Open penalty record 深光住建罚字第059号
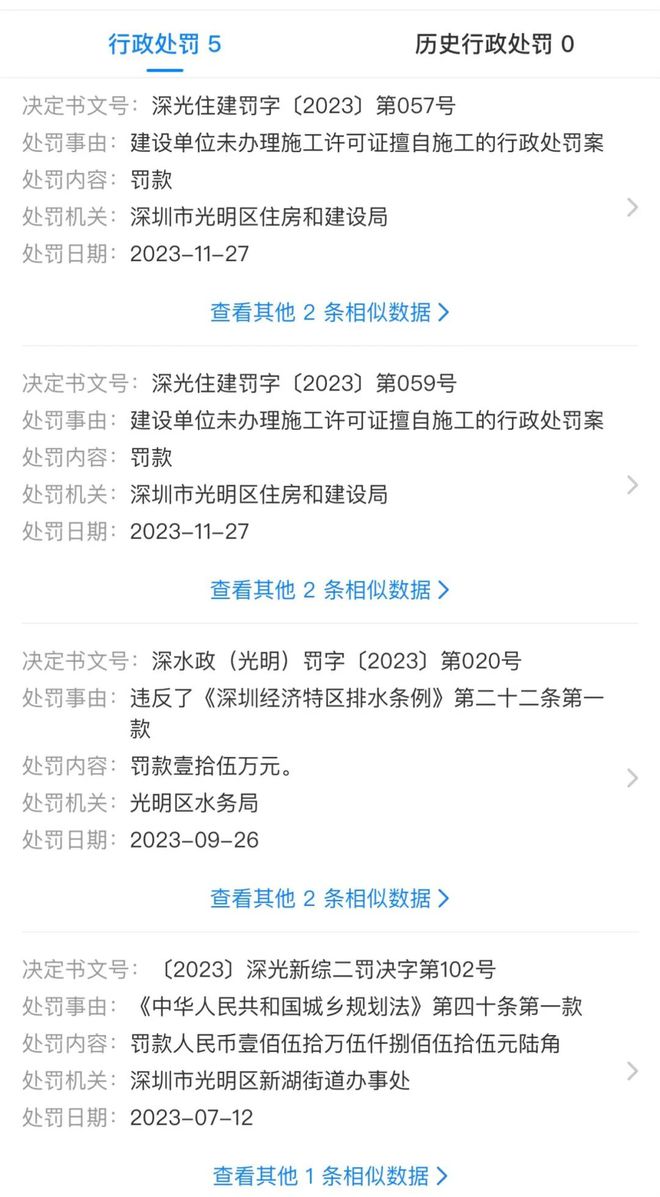This screenshot has width=660, height=1197. (330, 457)
